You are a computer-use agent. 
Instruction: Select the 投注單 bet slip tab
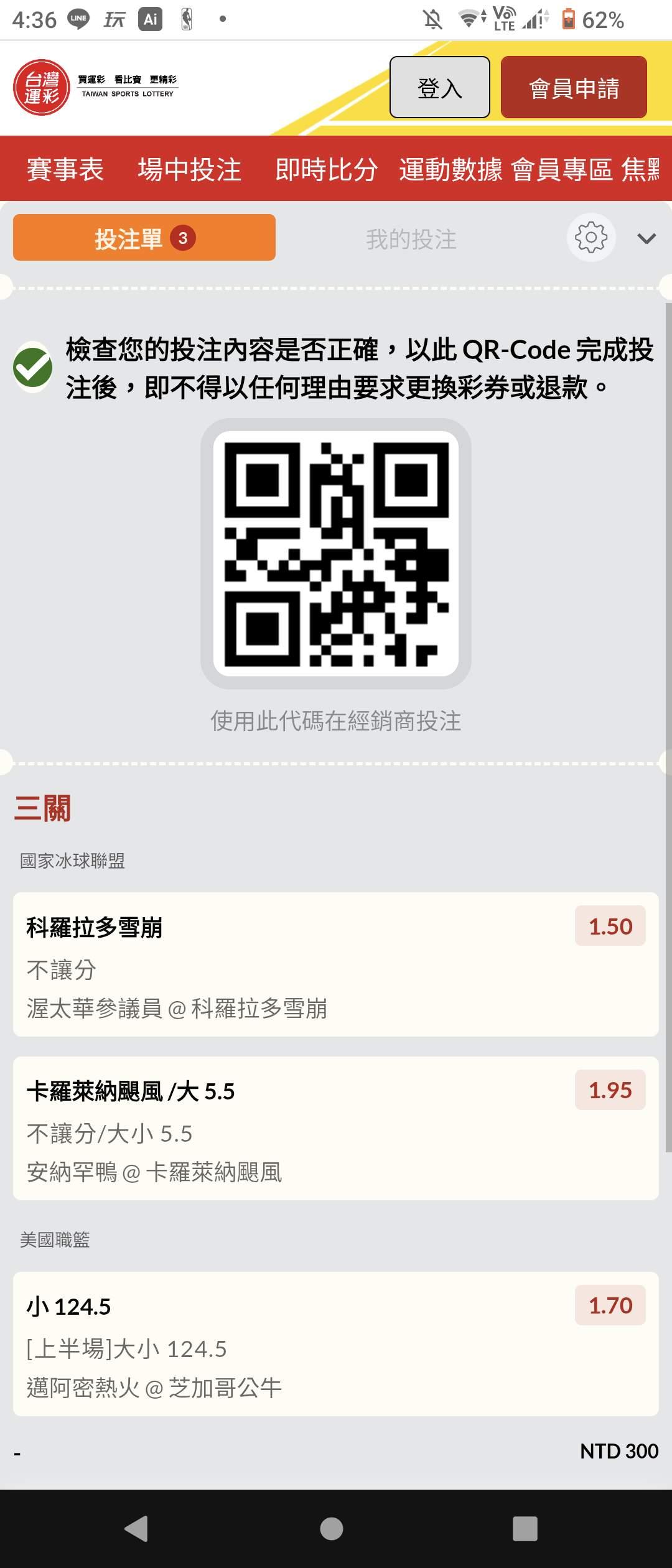tap(144, 238)
